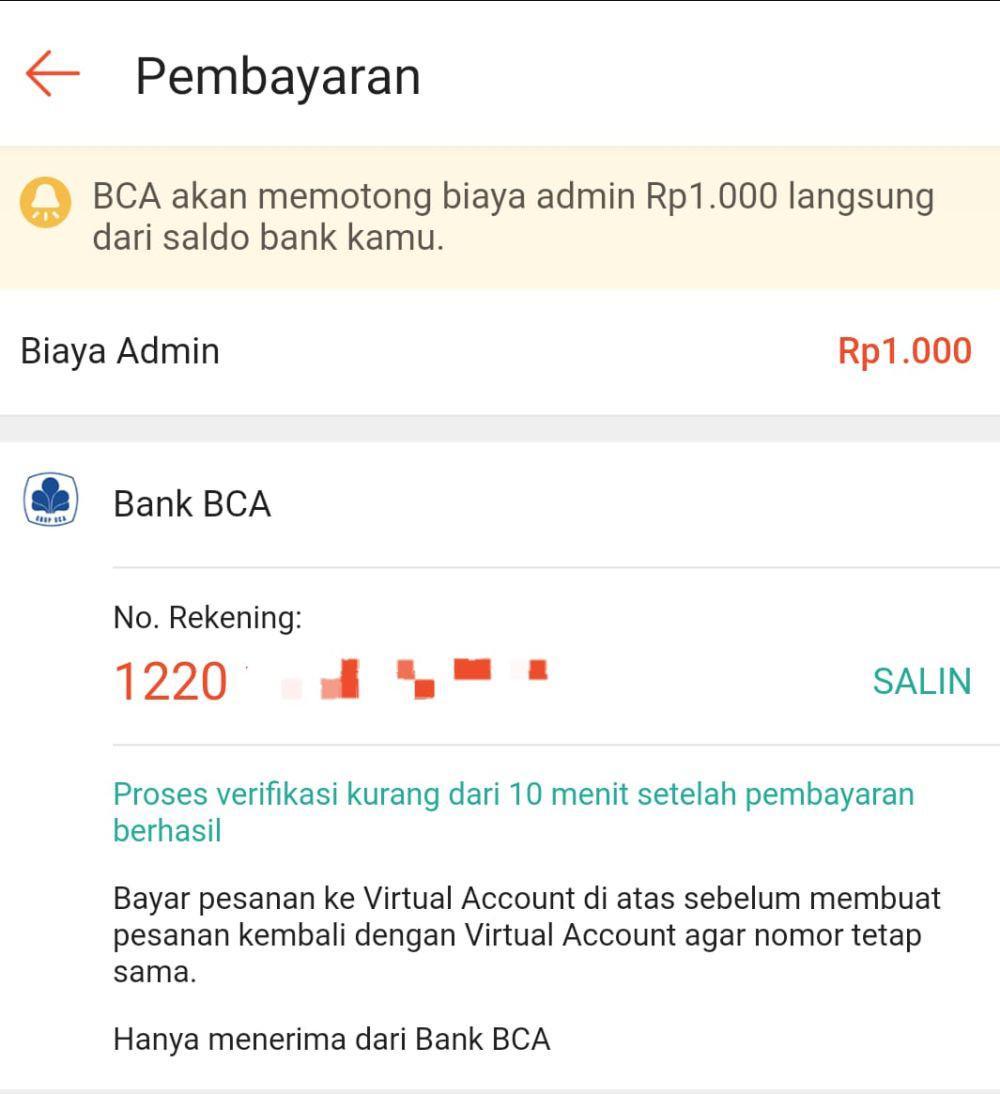Tap SALIN to copy the account number
The image size is (1000, 1094).
pos(921,681)
